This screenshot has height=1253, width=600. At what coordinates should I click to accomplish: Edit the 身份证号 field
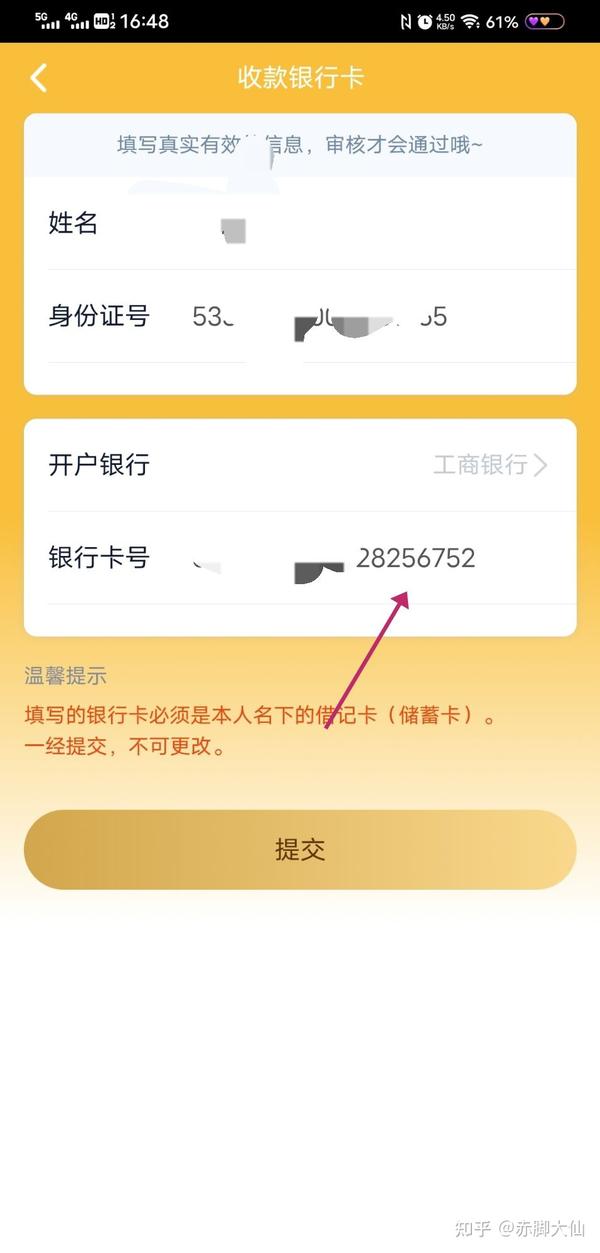point(380,317)
